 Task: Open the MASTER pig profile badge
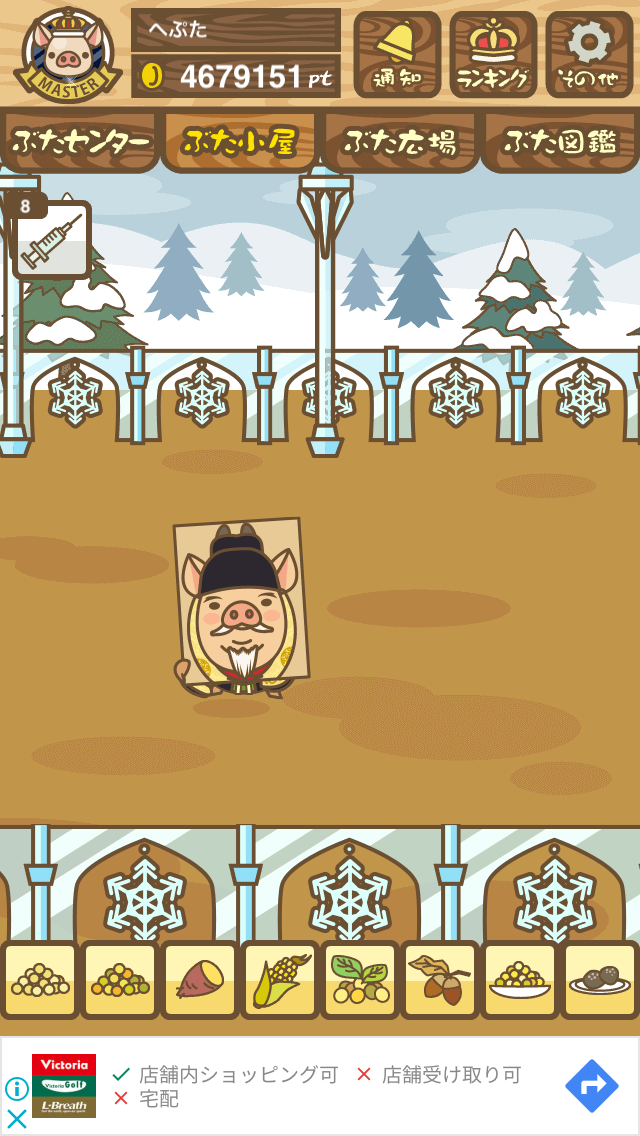[x=68, y=54]
